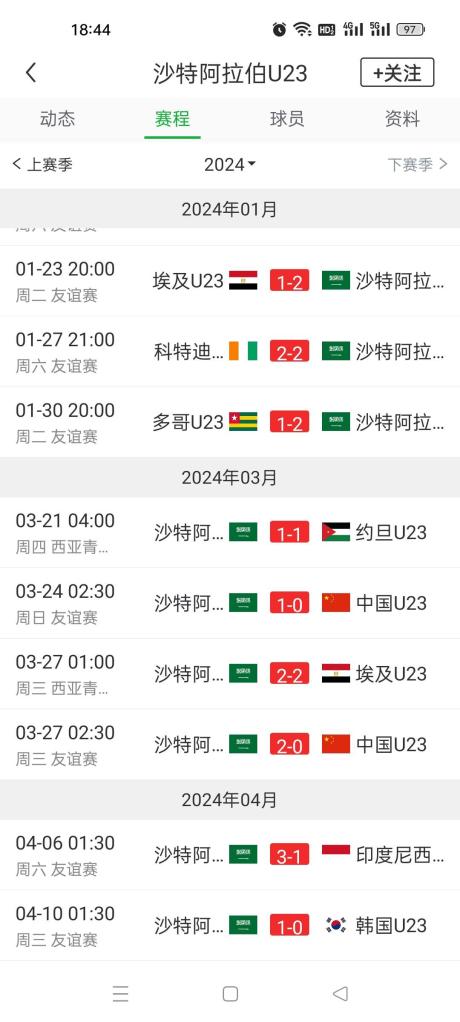Open the 03-21 match against 约旦U23
The image size is (460, 1022).
(230, 533)
